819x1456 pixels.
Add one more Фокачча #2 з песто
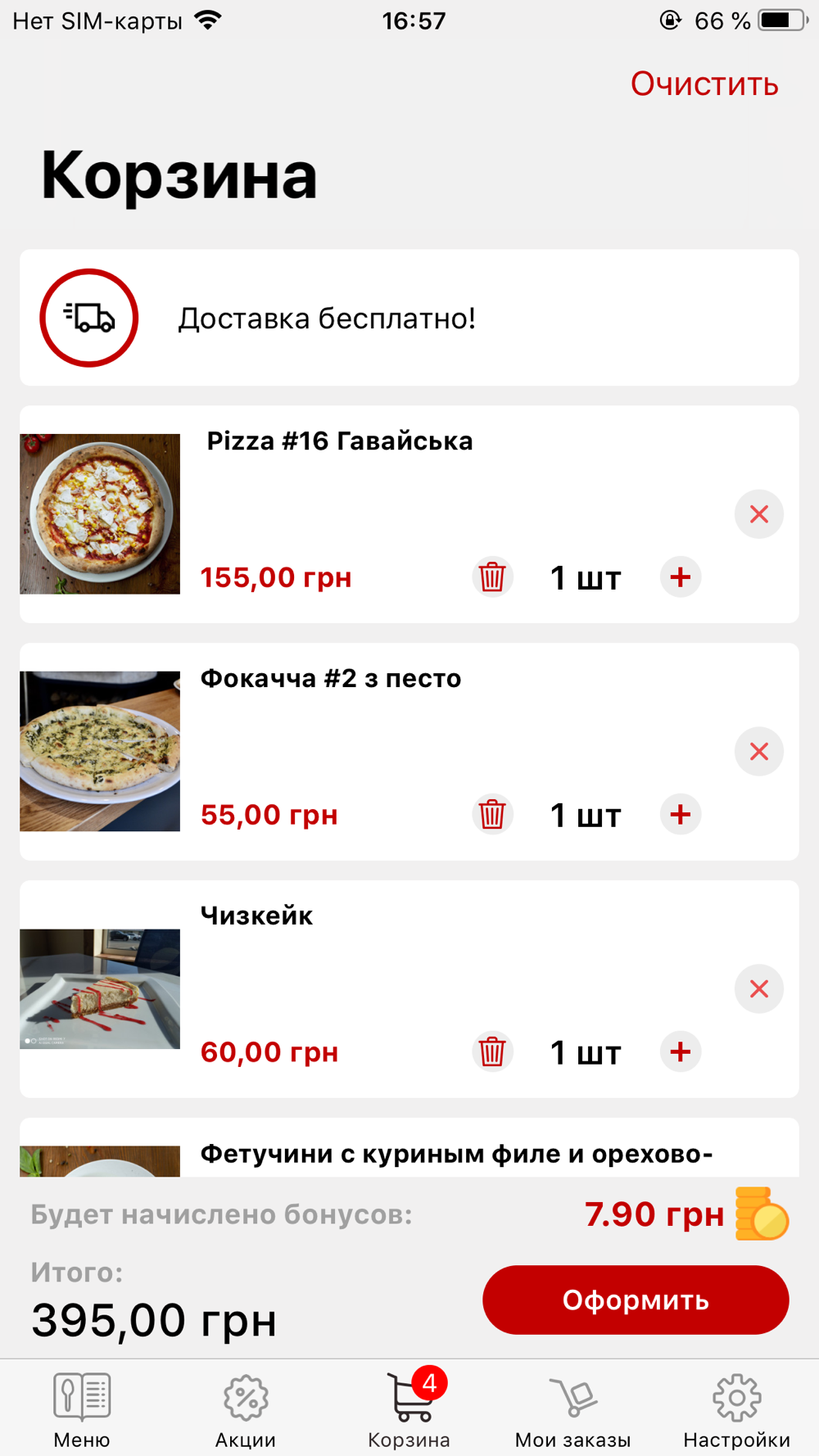(x=681, y=815)
